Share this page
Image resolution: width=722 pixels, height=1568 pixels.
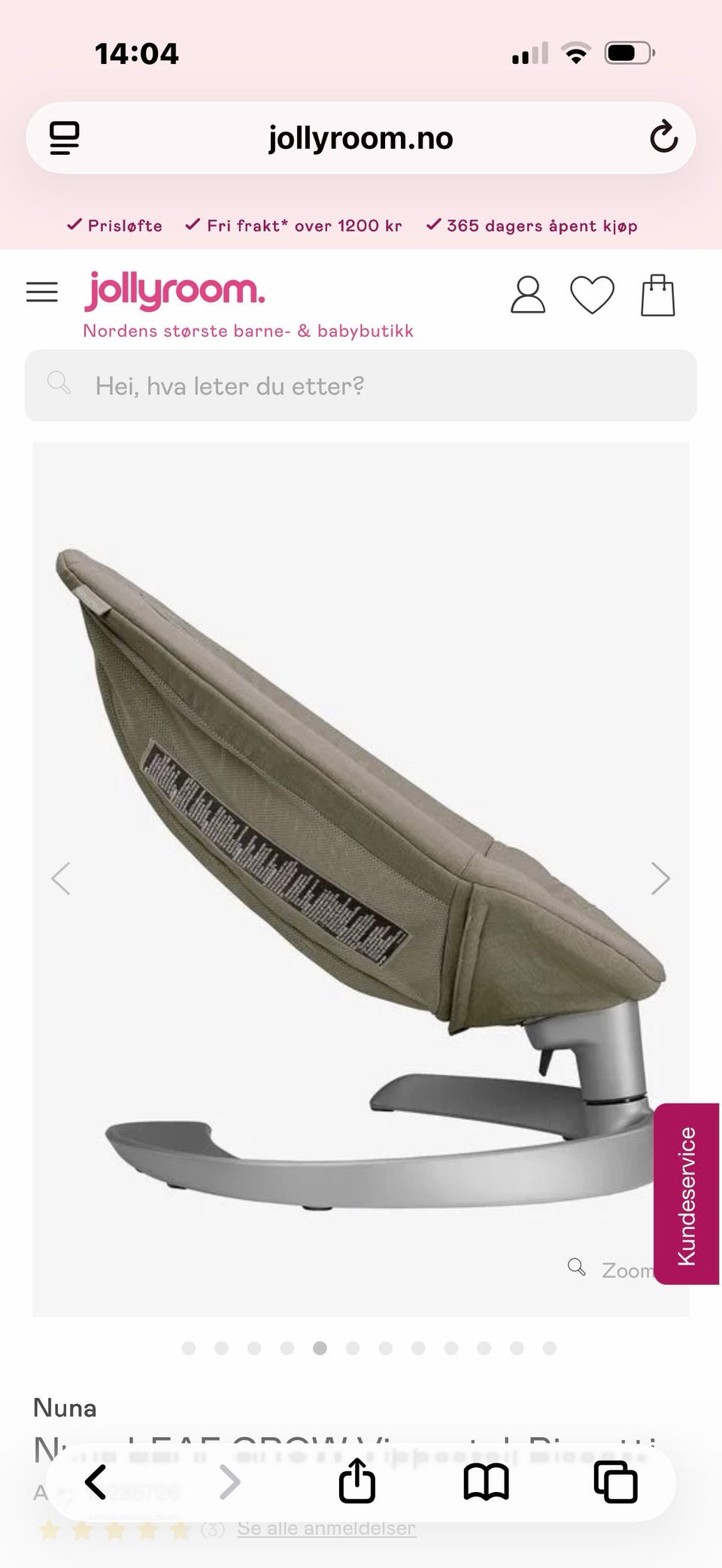356,1481
